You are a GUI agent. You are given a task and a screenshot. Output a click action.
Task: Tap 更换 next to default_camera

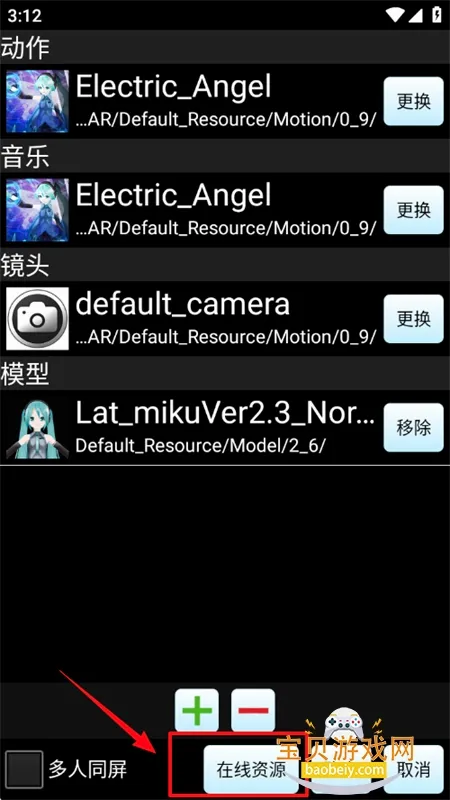click(x=413, y=318)
